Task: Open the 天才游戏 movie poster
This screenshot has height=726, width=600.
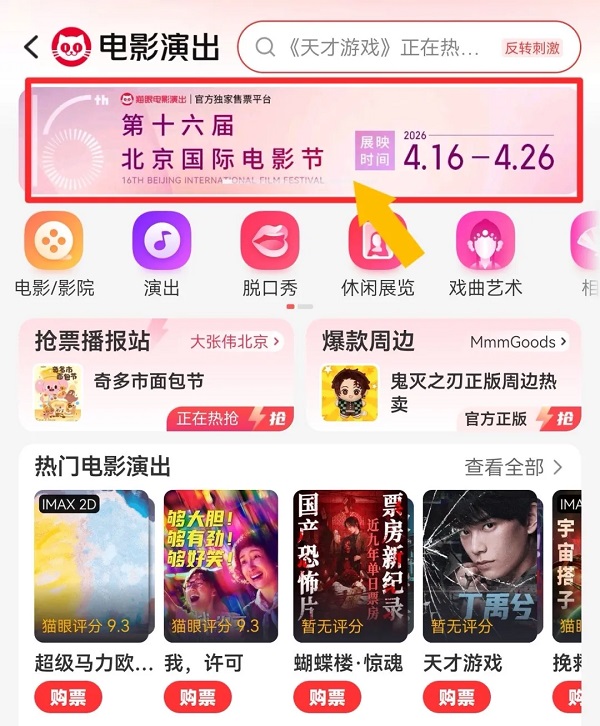Action: 480,565
